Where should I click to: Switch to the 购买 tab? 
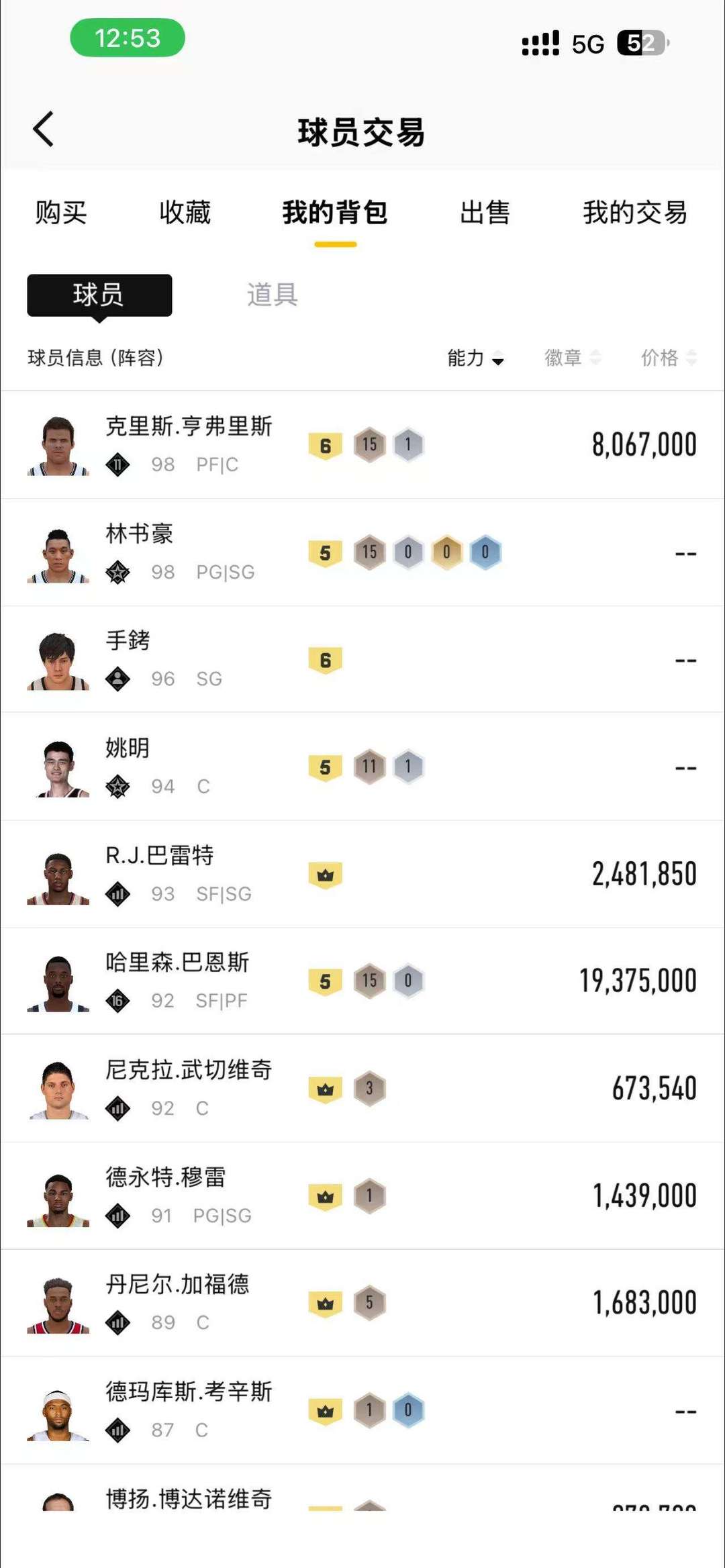coord(61,213)
